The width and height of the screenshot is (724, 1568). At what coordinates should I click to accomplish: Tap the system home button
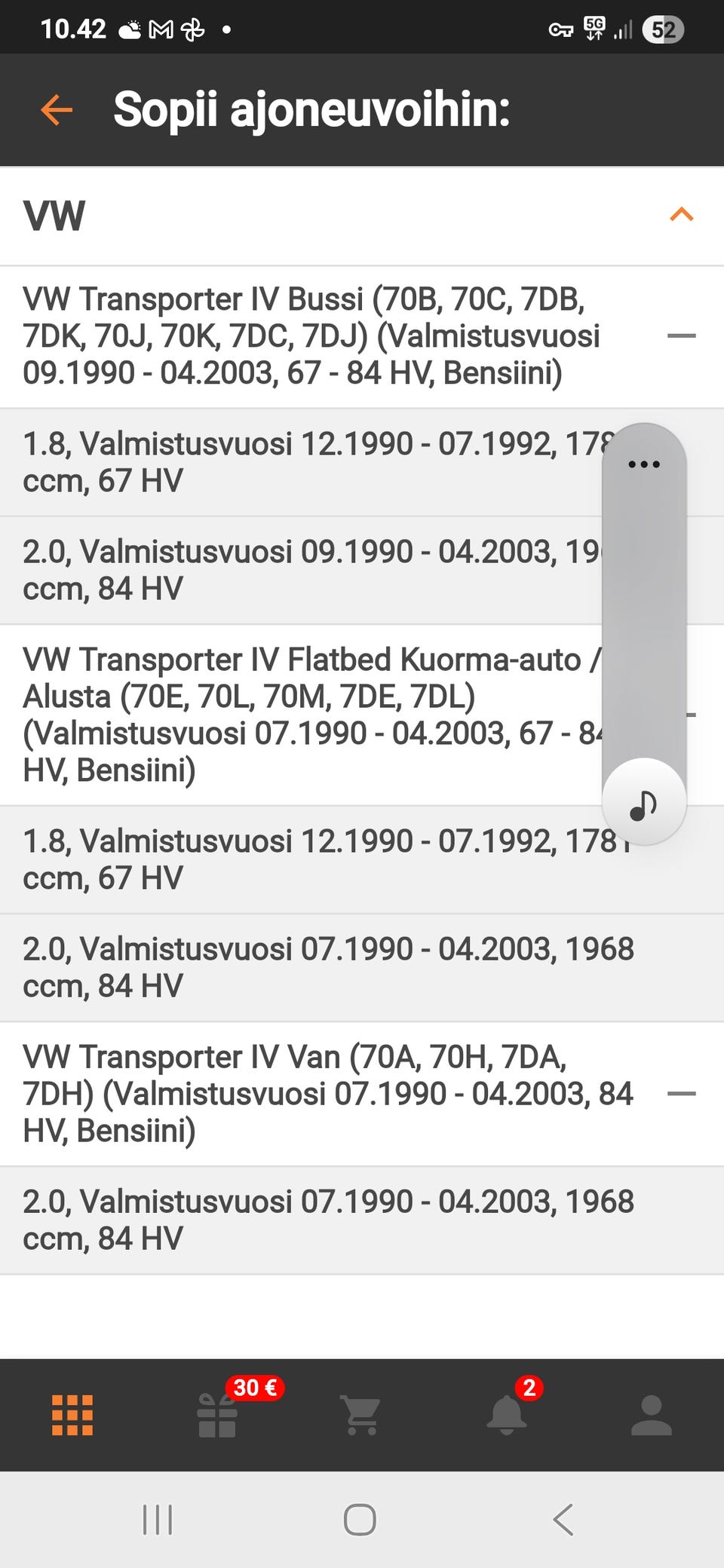click(x=360, y=1520)
